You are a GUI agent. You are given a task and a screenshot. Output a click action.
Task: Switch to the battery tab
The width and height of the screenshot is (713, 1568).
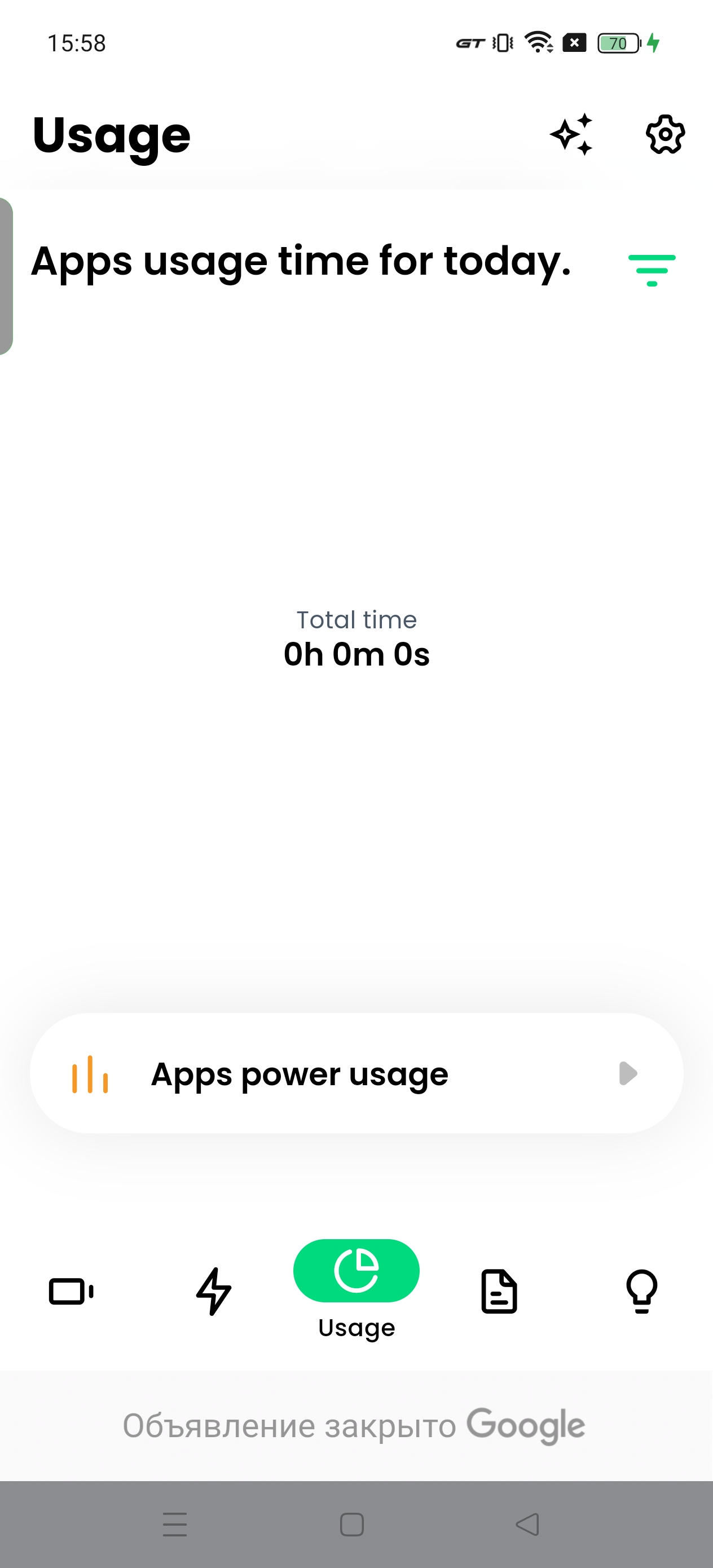click(71, 1290)
